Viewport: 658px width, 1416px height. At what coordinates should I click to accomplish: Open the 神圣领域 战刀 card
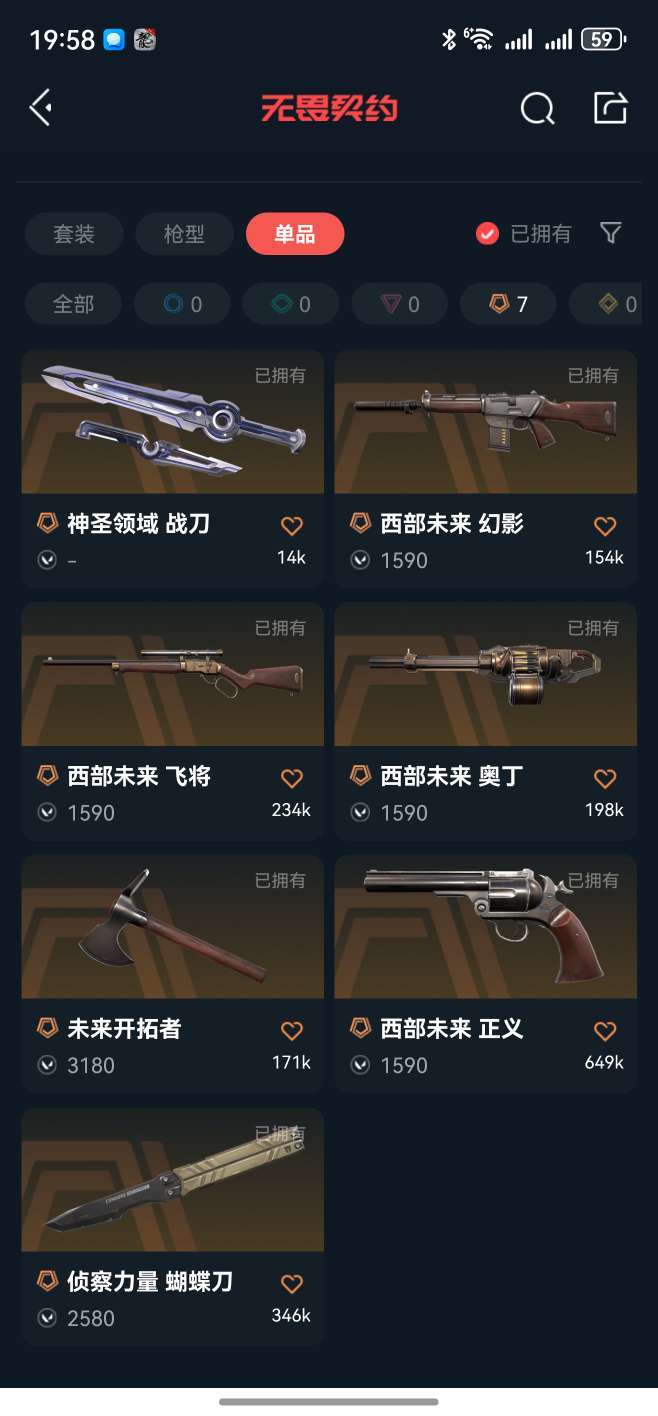(173, 467)
